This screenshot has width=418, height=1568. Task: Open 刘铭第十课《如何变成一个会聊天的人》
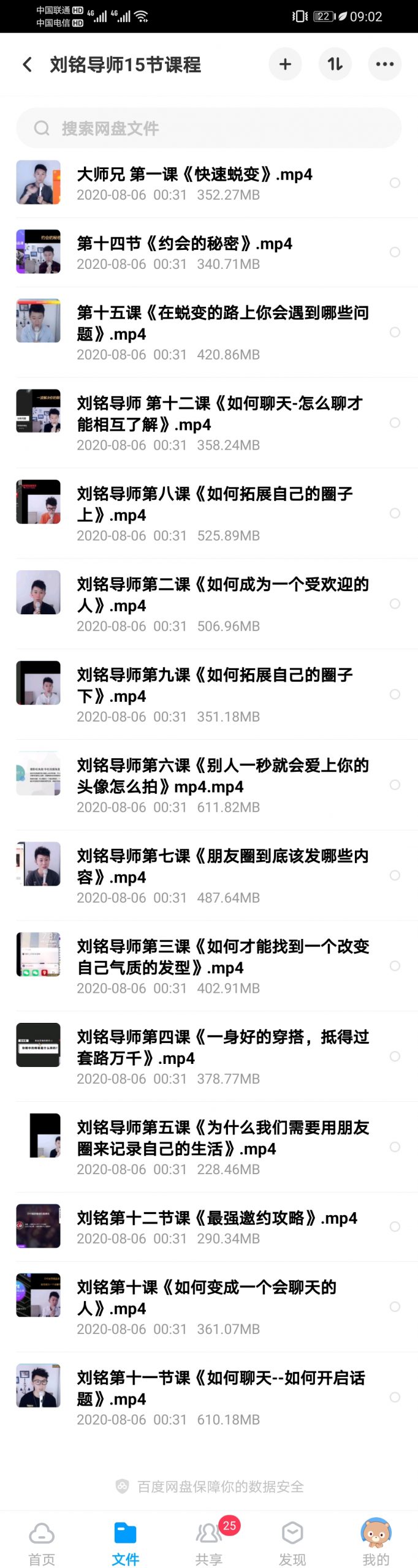[206, 1306]
